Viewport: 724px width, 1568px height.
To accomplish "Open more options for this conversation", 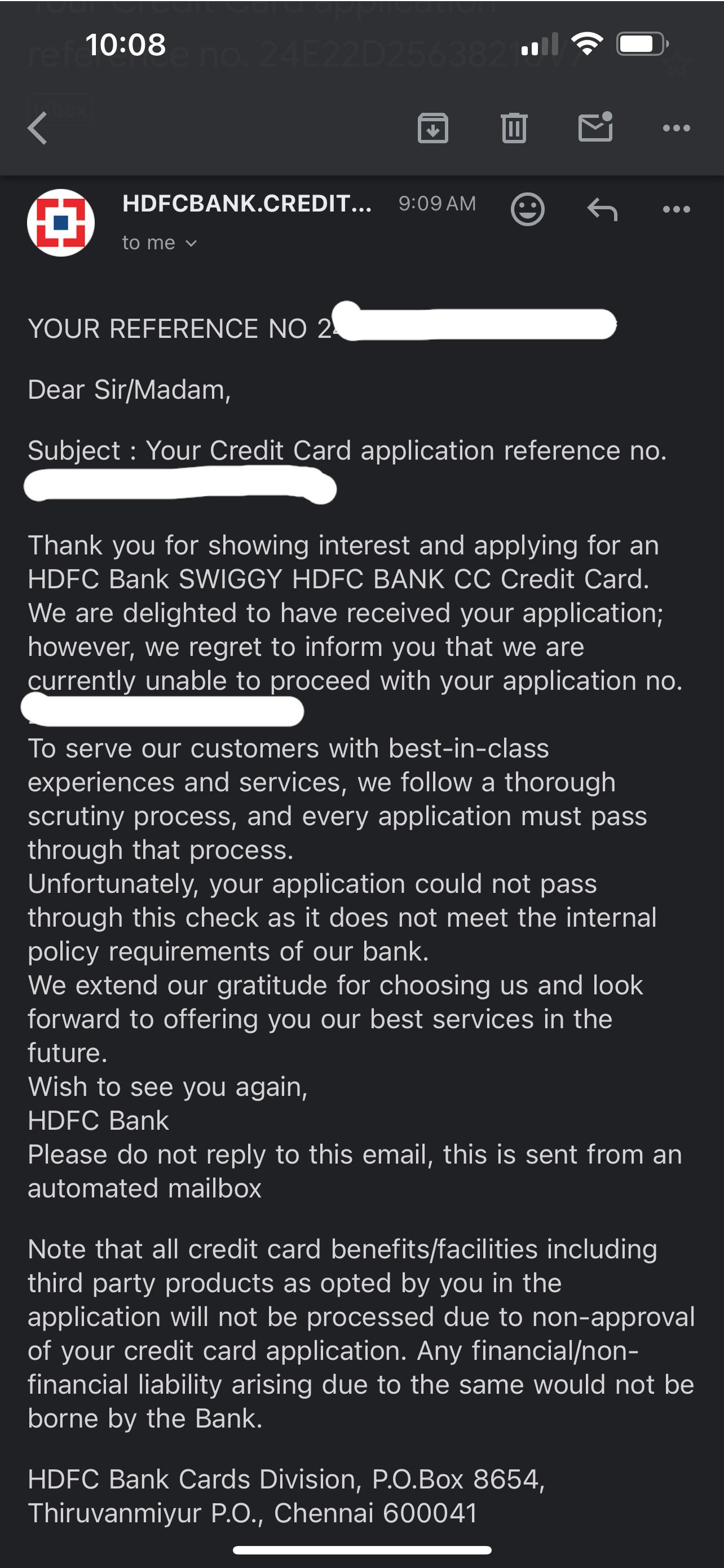I will 676,128.
